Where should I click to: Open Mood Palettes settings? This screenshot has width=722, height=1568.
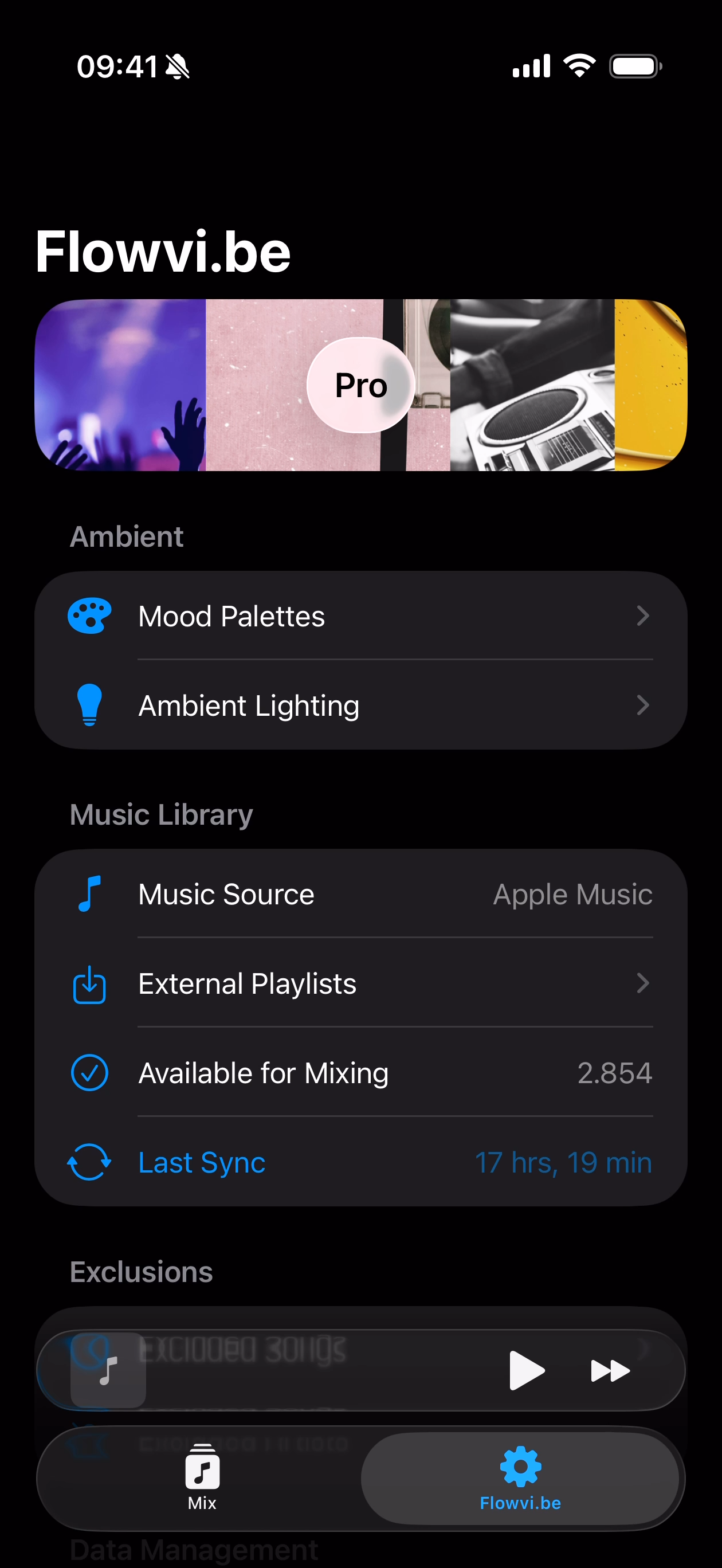coord(361,616)
